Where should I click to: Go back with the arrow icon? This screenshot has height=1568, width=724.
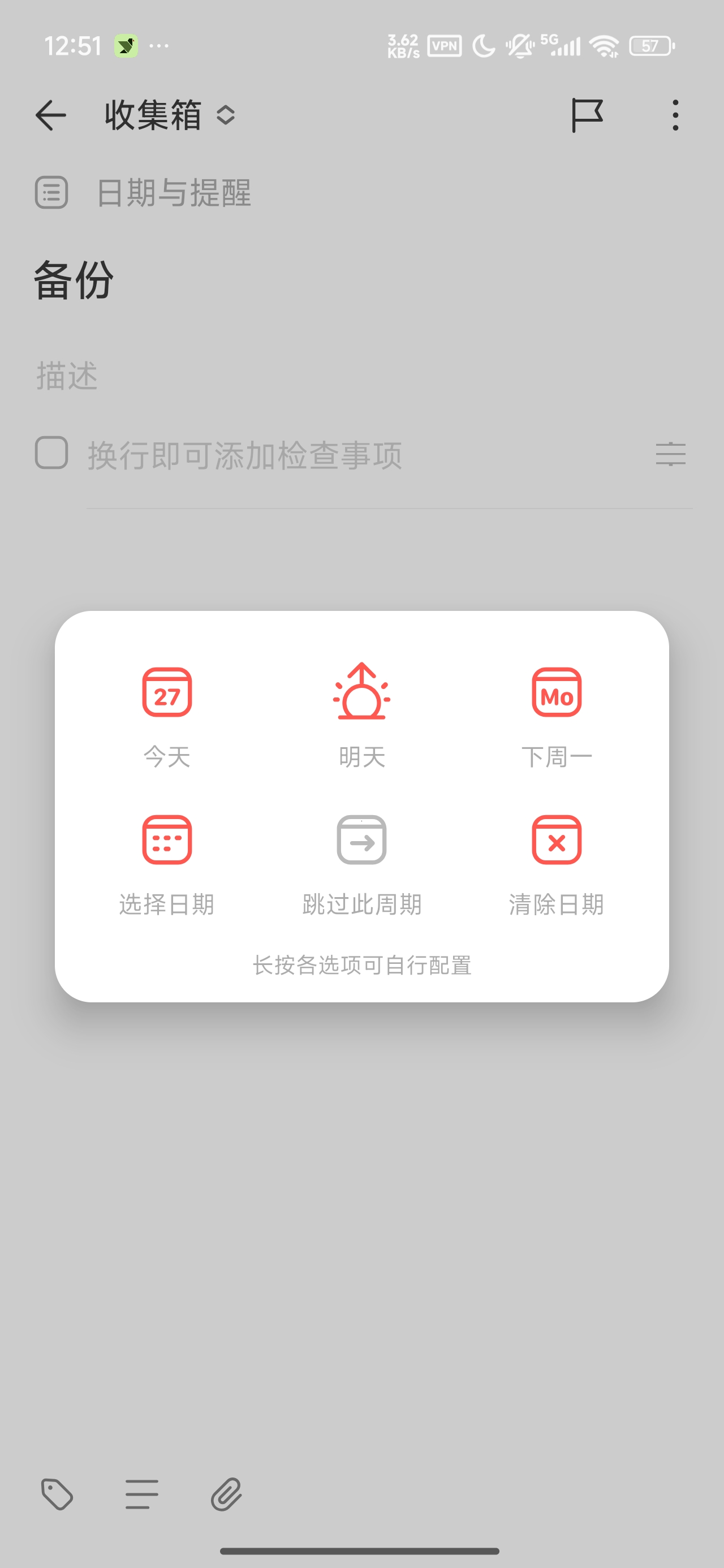50,115
